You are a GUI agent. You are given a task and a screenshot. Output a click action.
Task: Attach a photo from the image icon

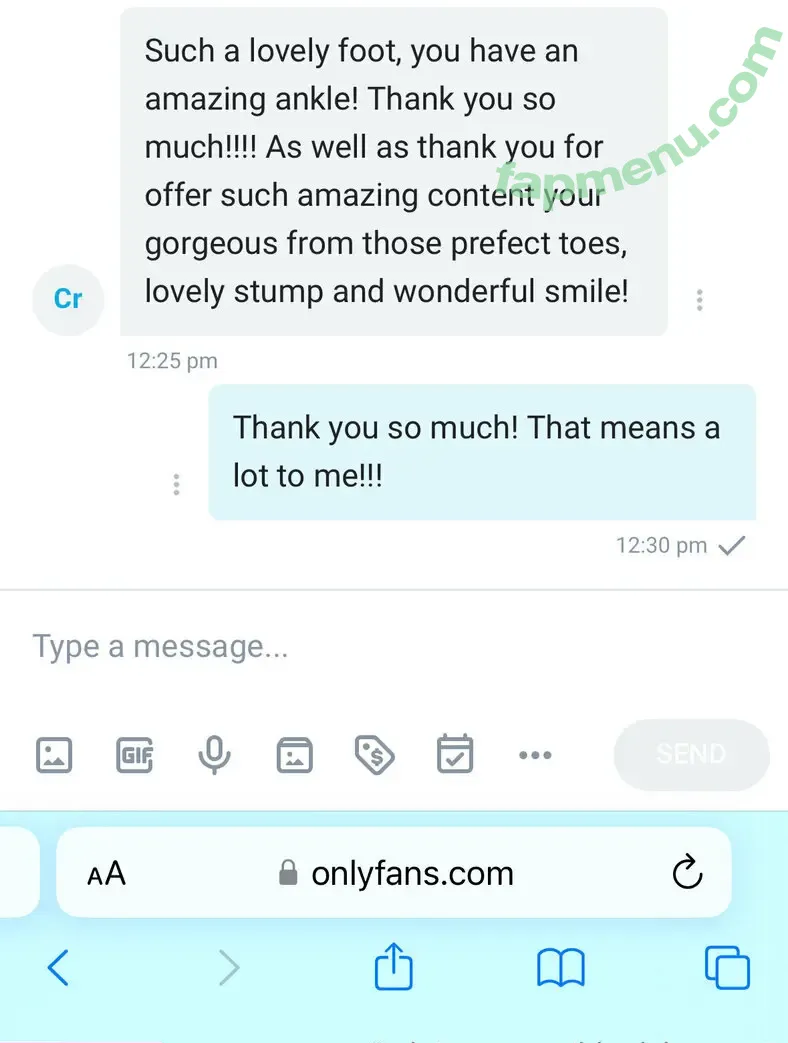point(54,755)
